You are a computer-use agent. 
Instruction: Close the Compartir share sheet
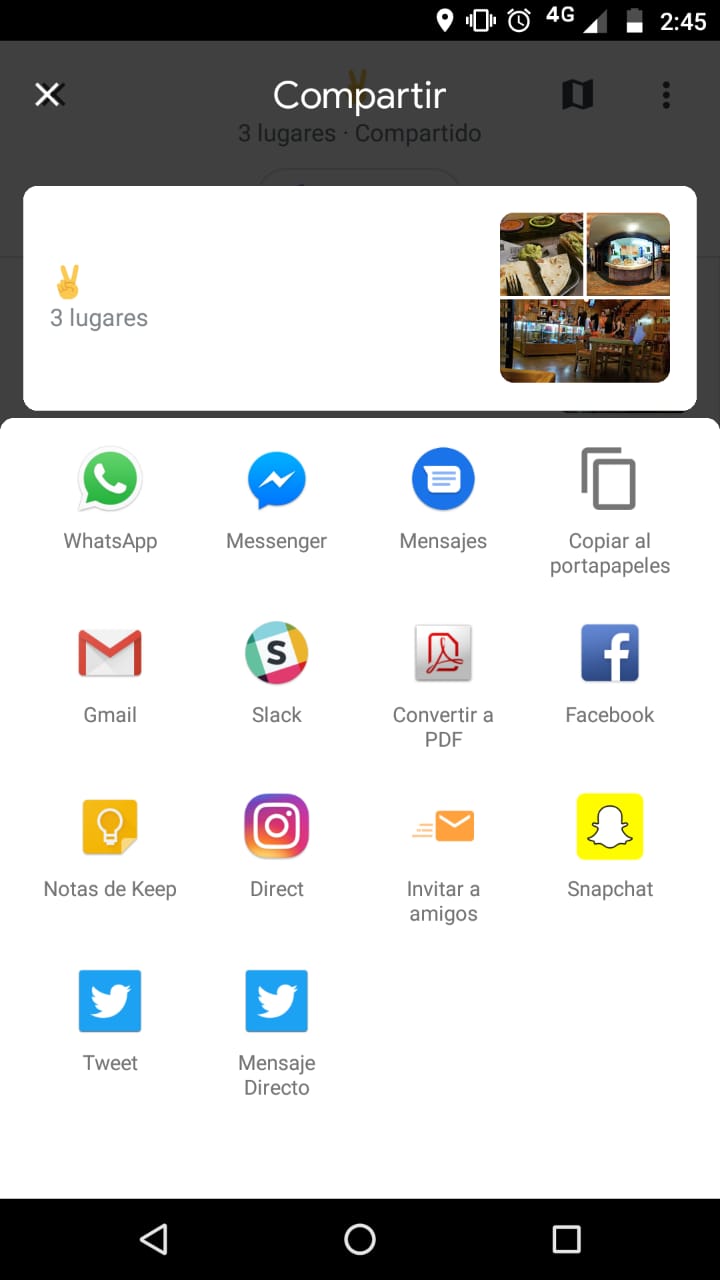pyautogui.click(x=48, y=95)
